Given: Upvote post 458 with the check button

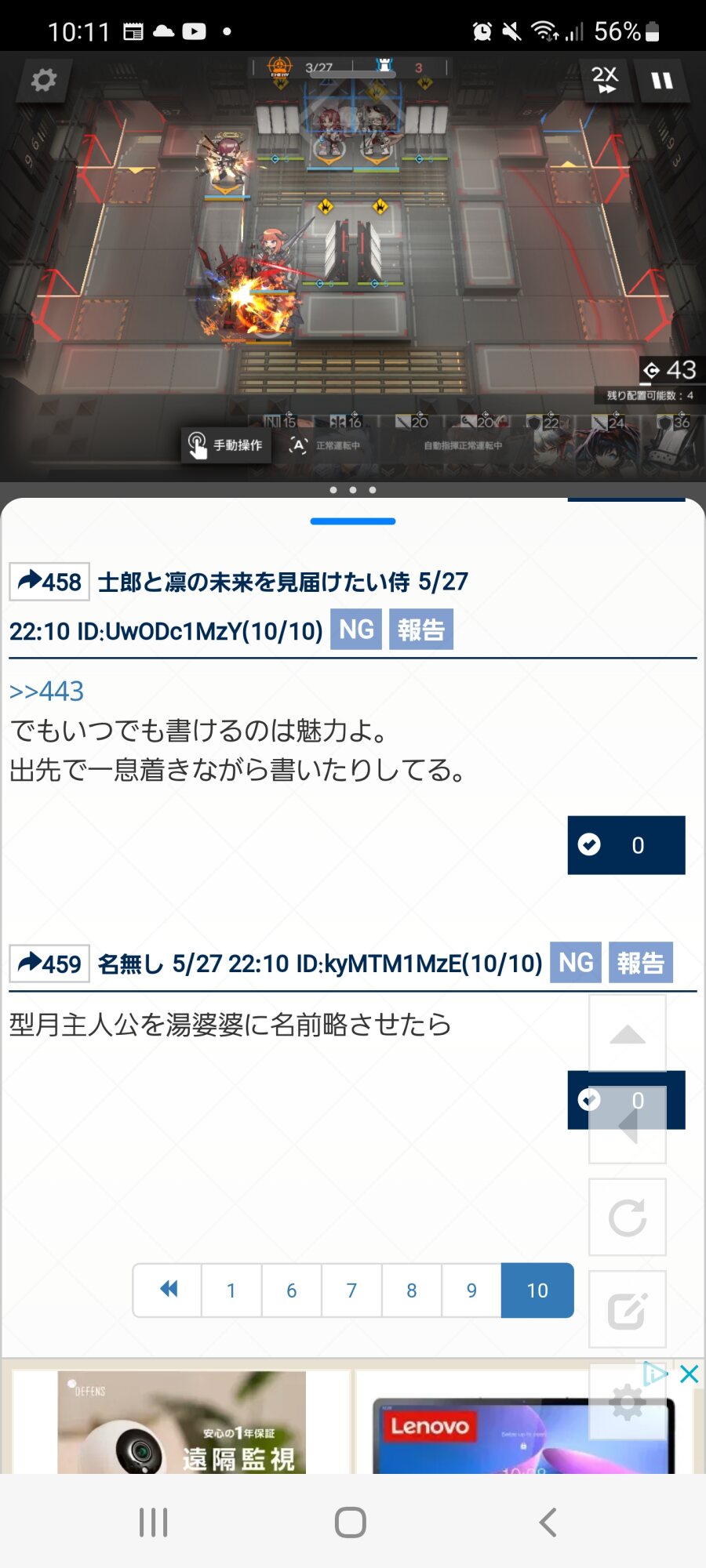Looking at the screenshot, I should 626,845.
